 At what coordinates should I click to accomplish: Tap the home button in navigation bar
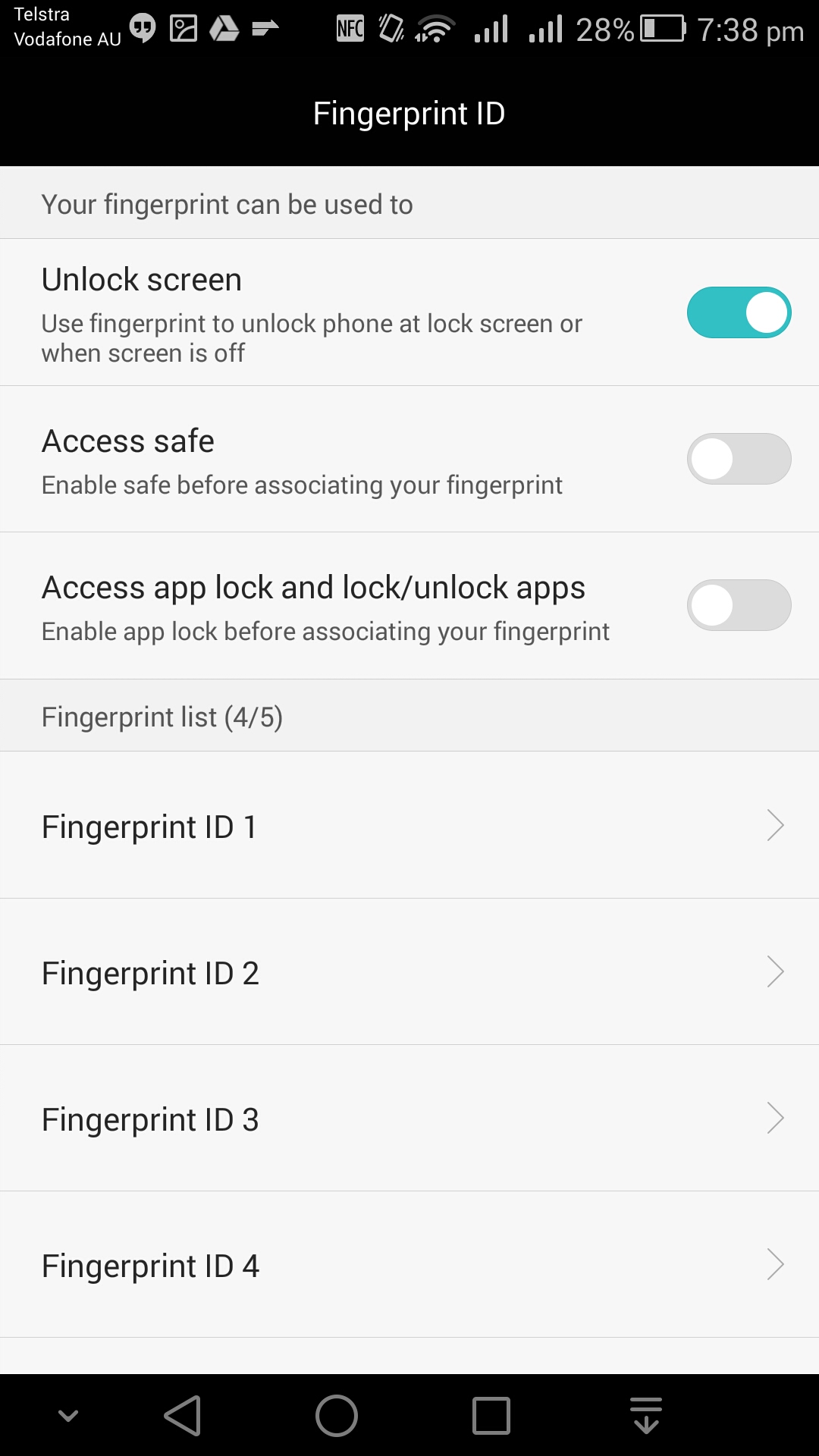coord(337,1416)
